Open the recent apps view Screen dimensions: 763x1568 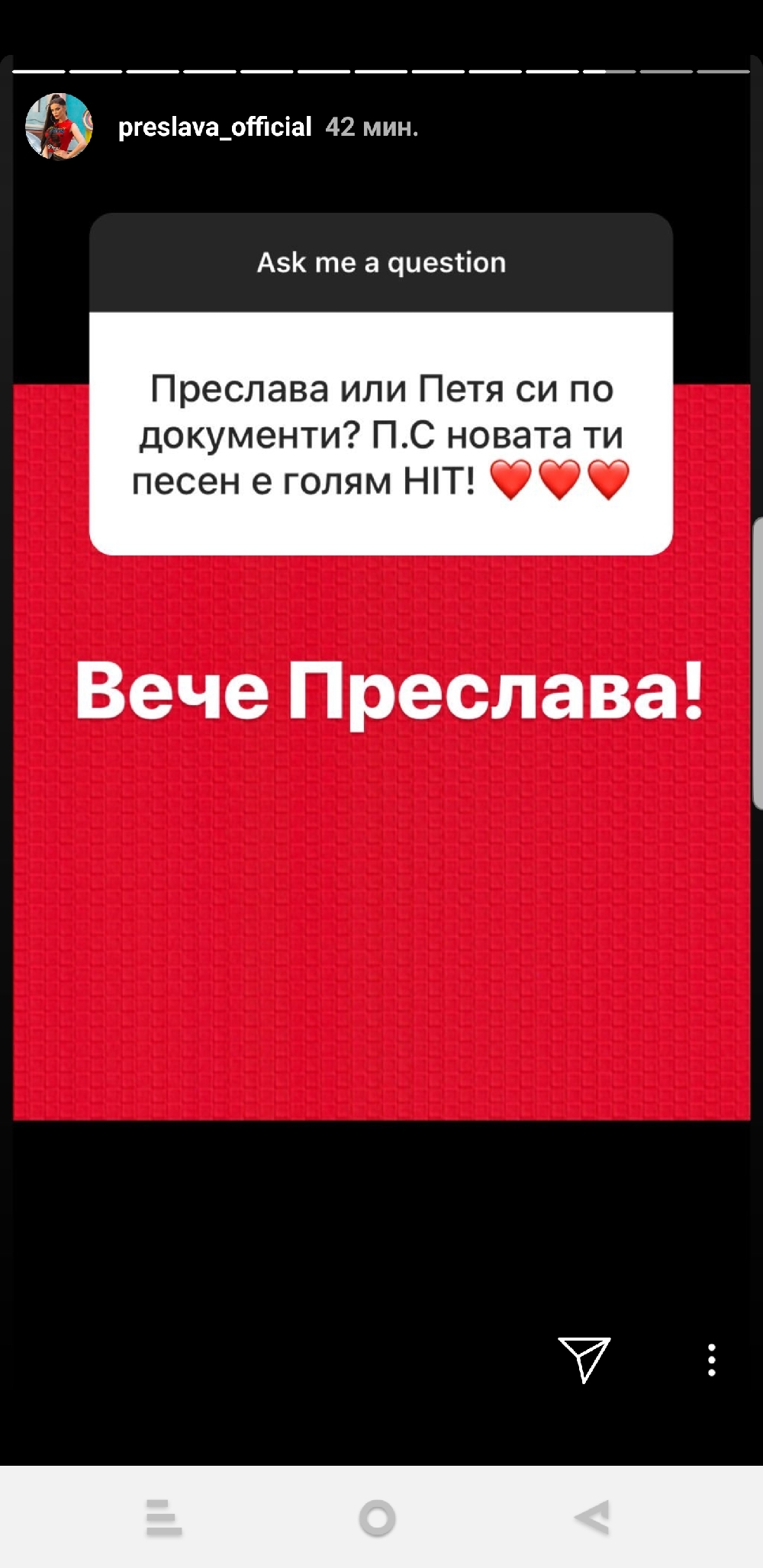tap(163, 1518)
